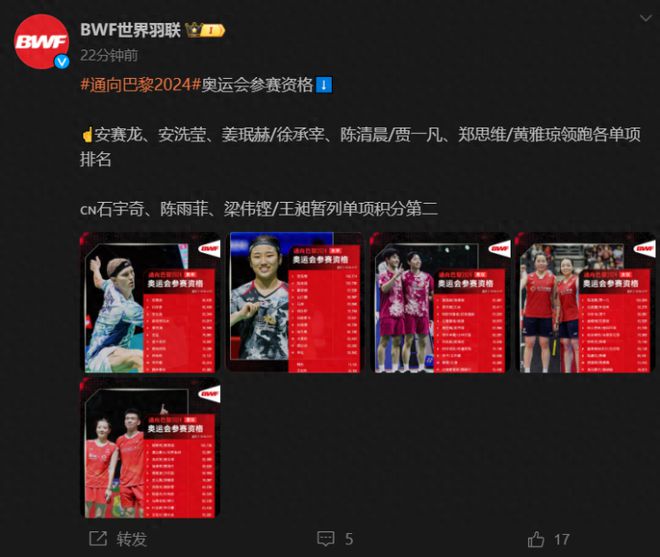View fourth image with women's doubles in red
The height and width of the screenshot is (557, 660).
pyautogui.click(x=585, y=302)
